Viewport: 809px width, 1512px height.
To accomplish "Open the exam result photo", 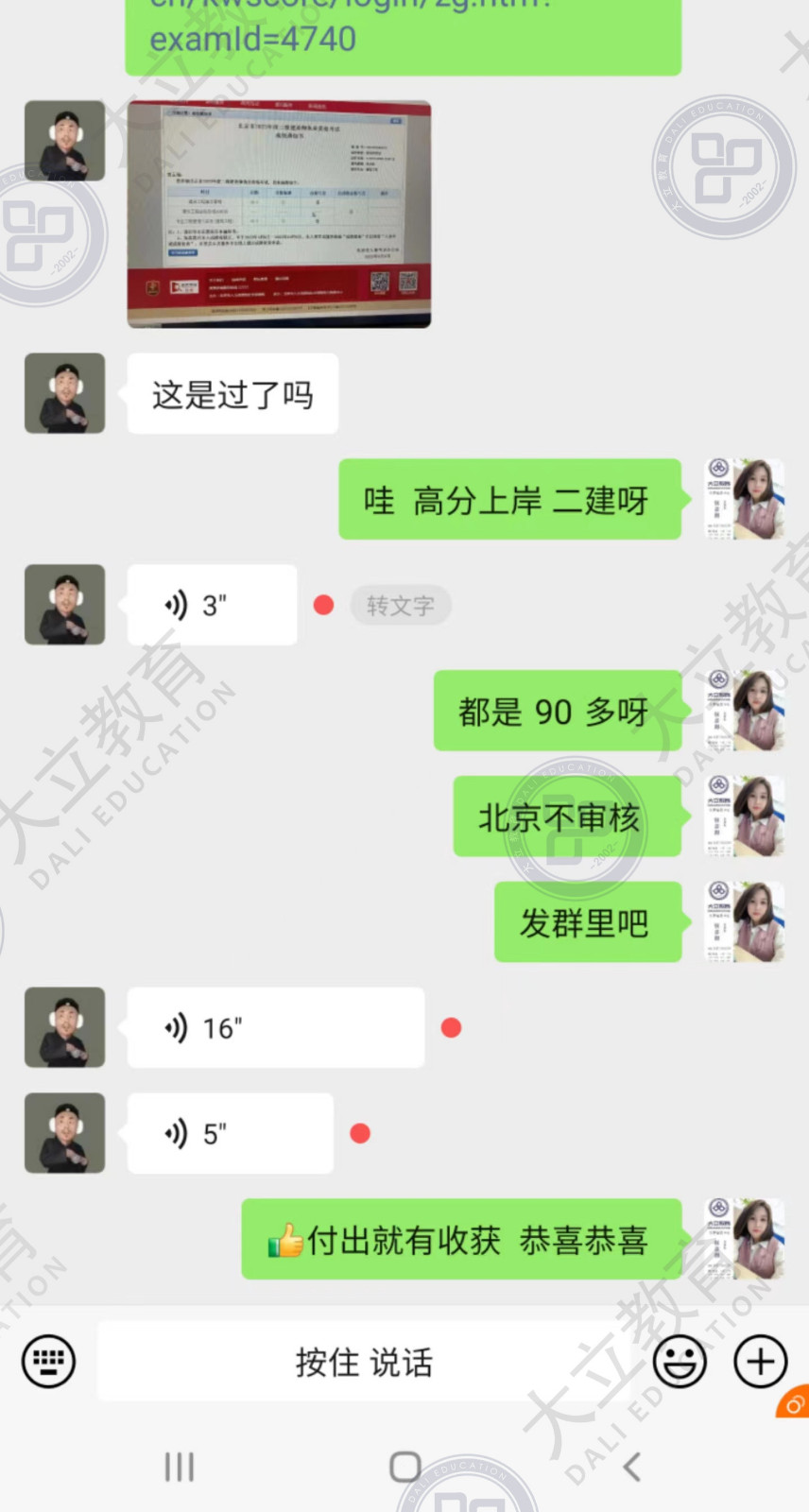I will coord(279,215).
